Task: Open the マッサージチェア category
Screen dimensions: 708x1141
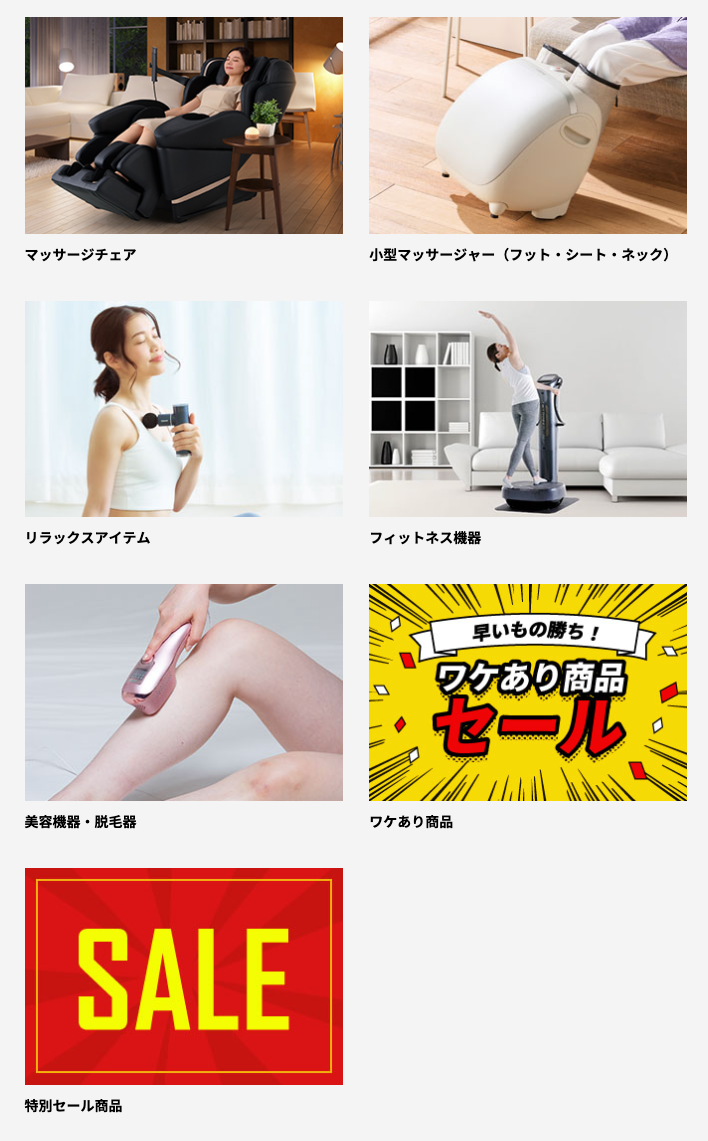Action: point(183,125)
